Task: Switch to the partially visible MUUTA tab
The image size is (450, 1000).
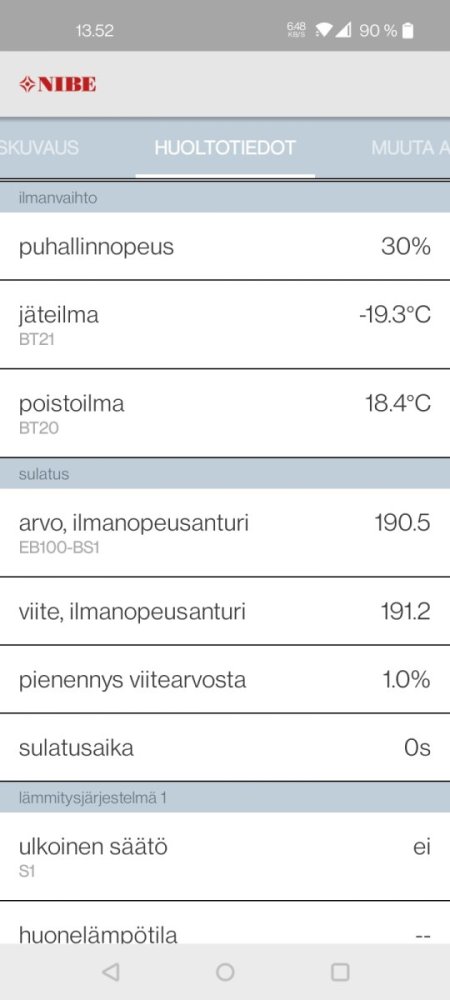Action: 410,148
